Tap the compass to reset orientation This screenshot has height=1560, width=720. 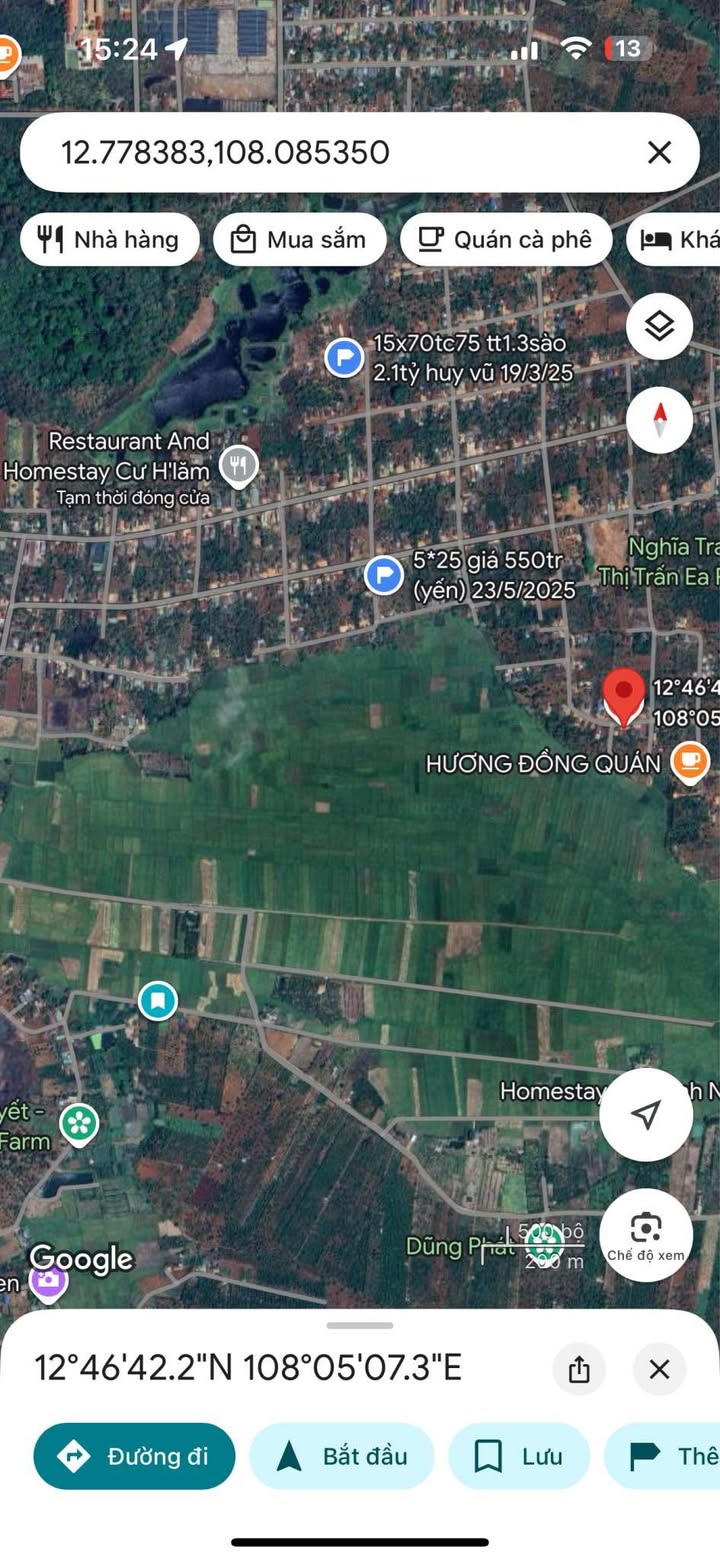660,420
